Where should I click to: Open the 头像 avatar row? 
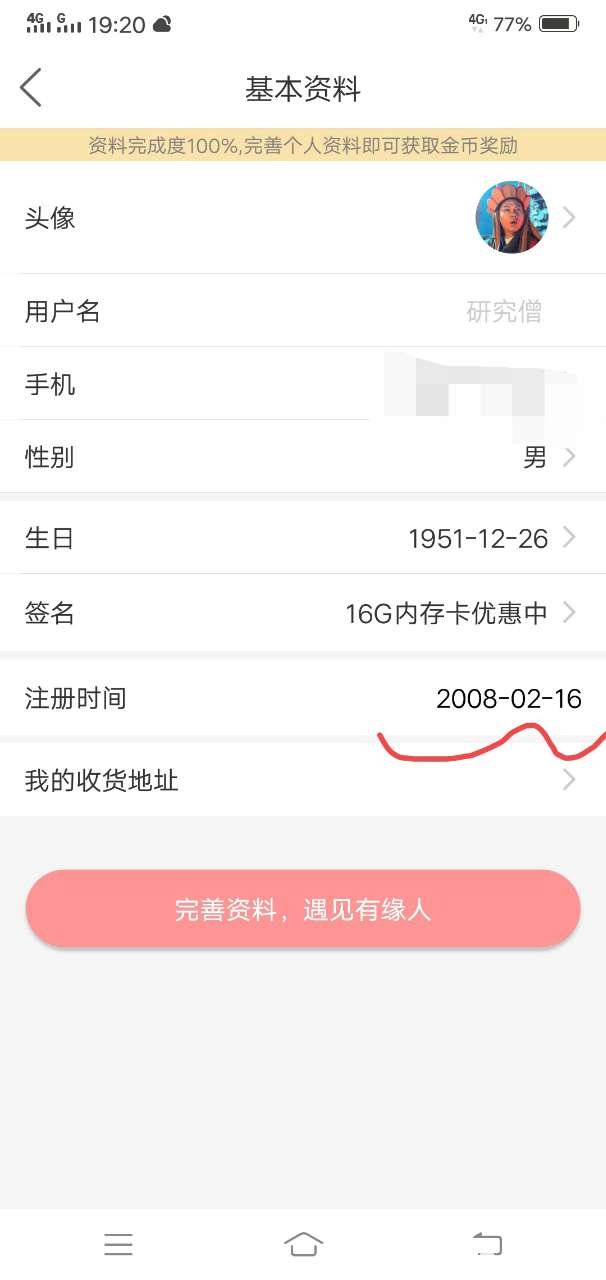(303, 217)
